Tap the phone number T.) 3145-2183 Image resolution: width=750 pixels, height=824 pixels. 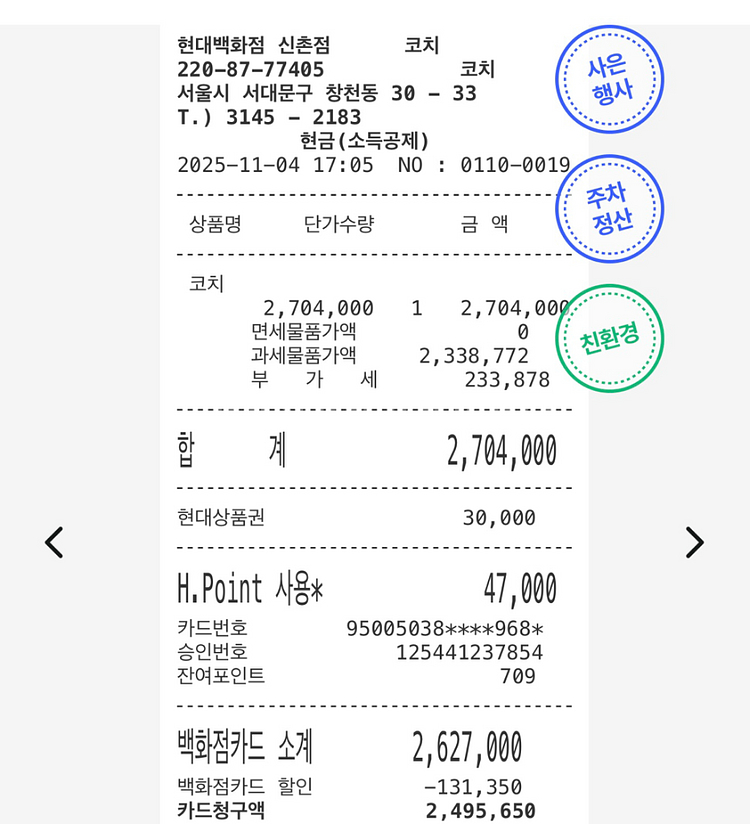click(x=269, y=118)
